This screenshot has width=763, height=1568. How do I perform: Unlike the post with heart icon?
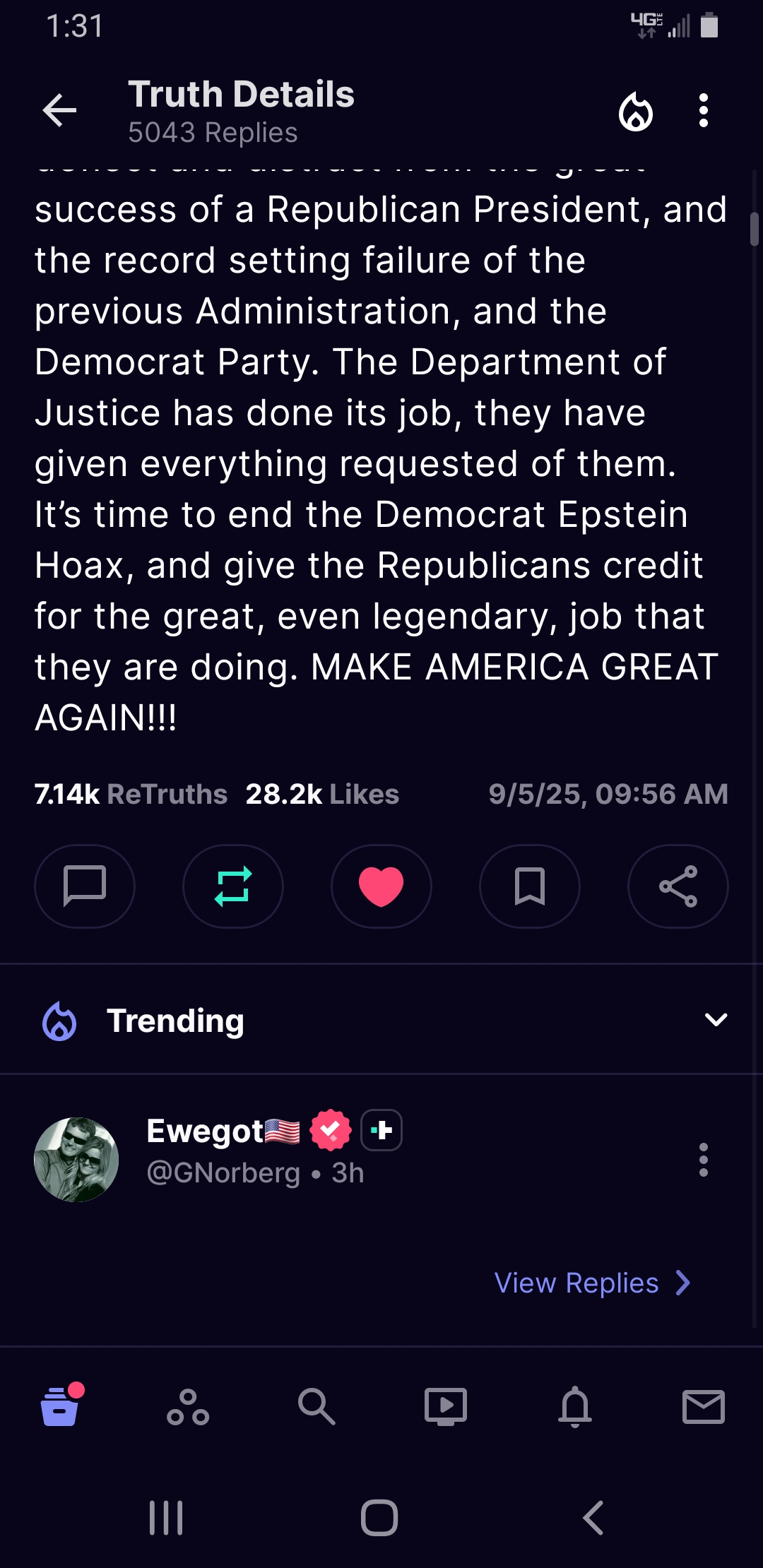pos(381,886)
